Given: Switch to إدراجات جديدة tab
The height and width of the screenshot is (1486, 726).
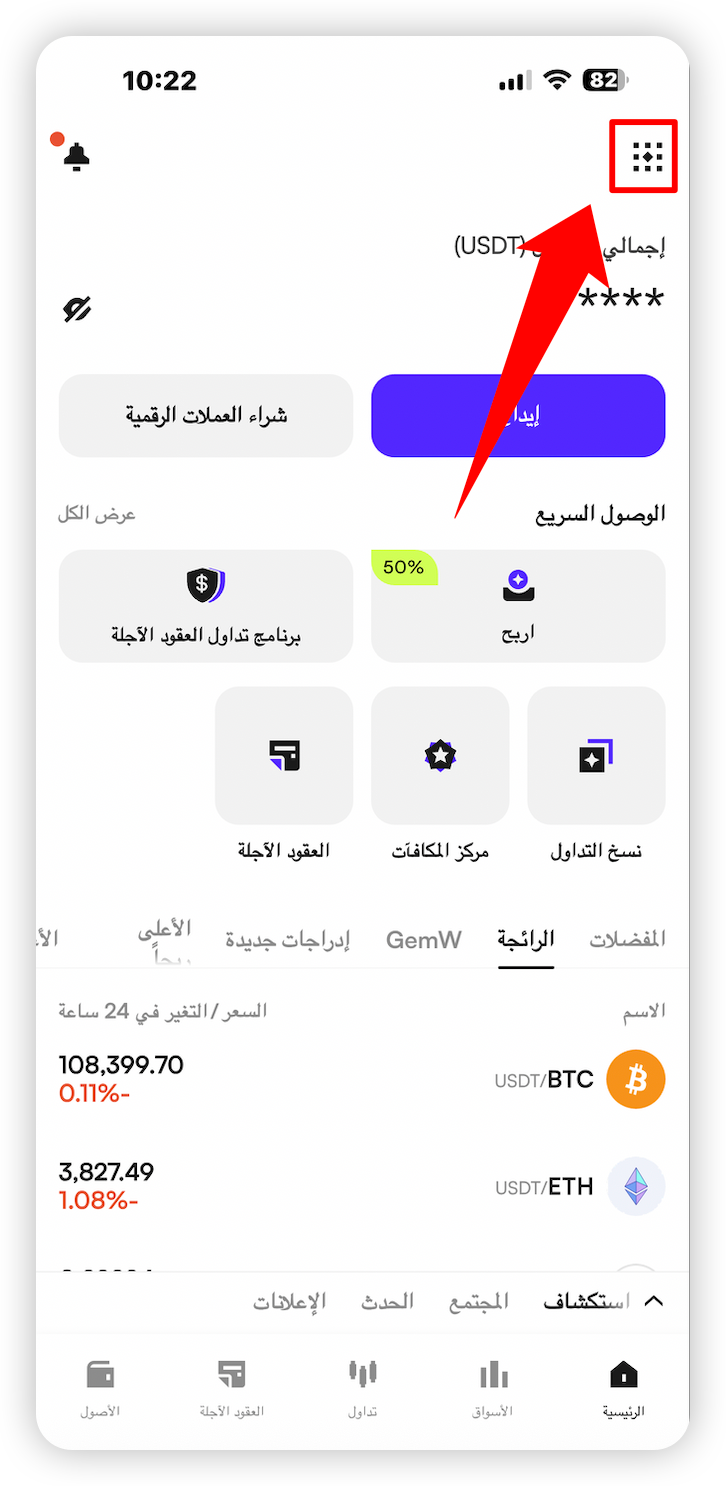Looking at the screenshot, I should click(287, 940).
